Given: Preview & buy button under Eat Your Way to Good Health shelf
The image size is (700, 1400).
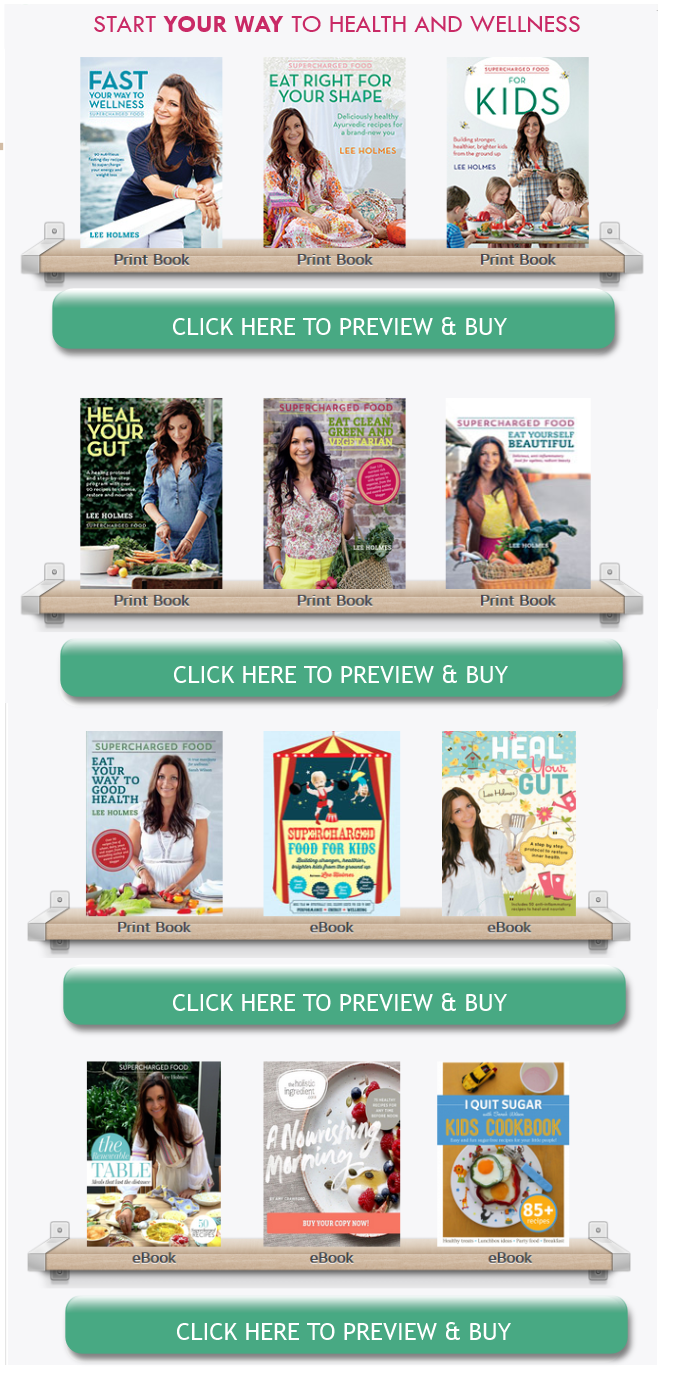Looking at the screenshot, I should click(344, 1002).
